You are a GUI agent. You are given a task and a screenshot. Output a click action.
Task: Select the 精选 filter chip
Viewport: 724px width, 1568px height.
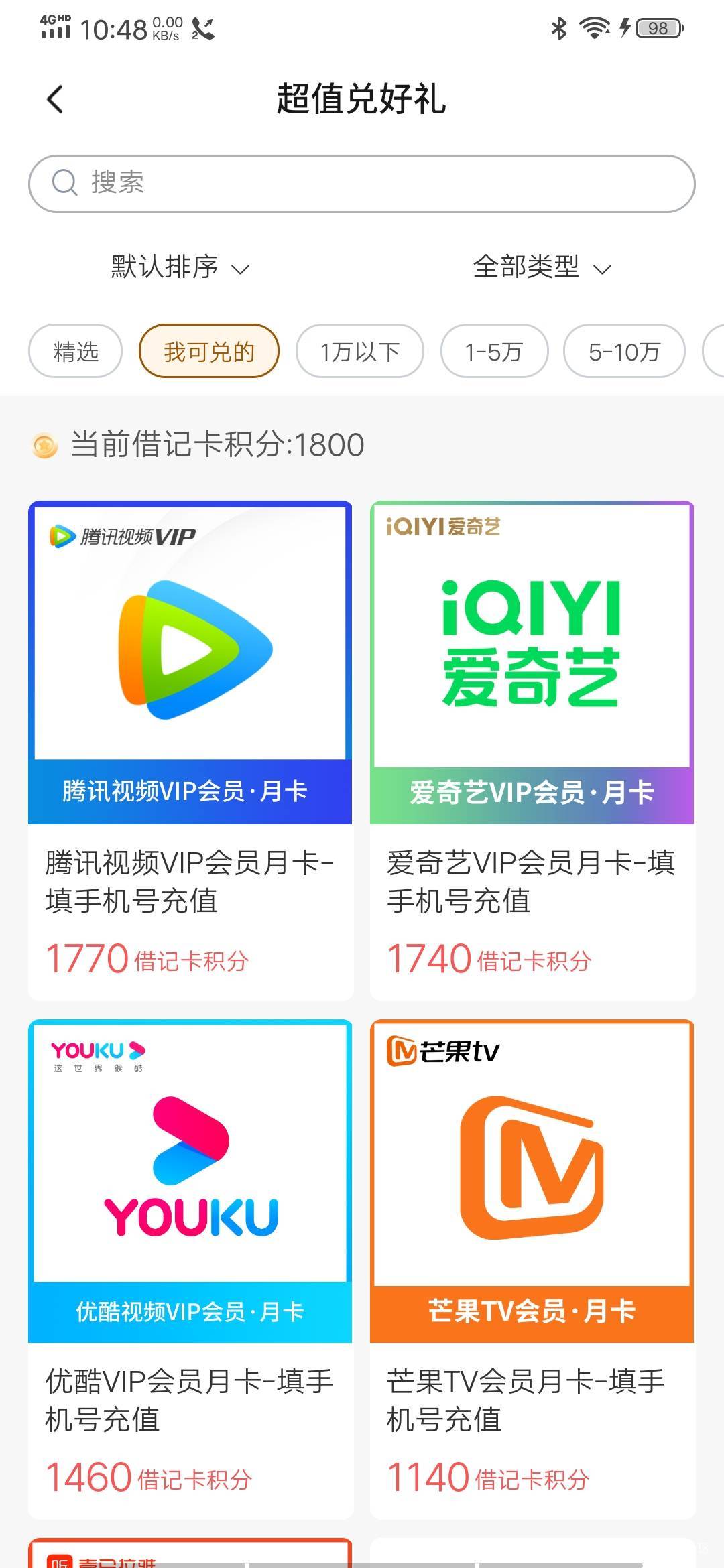tap(76, 351)
